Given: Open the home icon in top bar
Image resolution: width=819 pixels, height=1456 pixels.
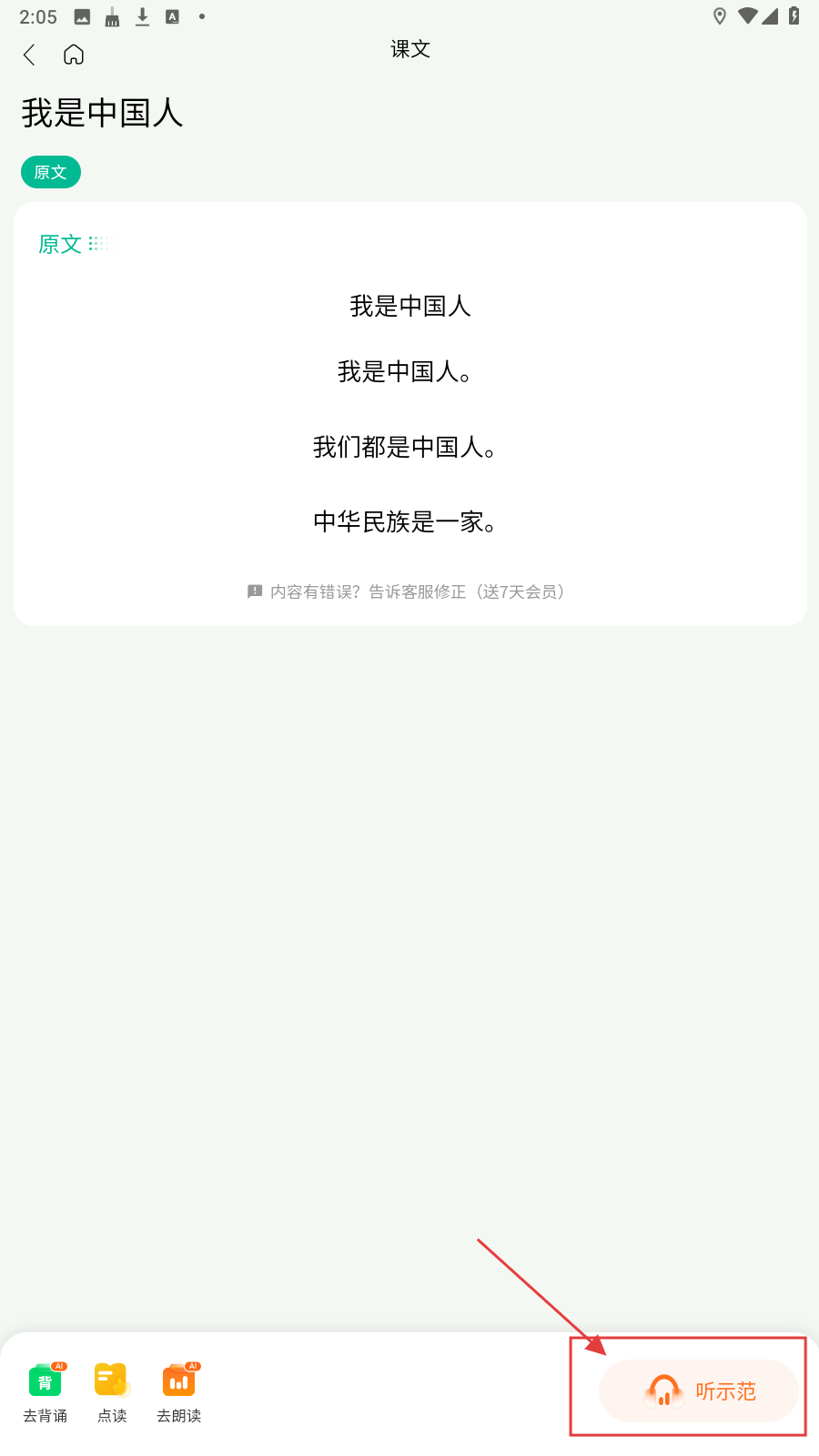Looking at the screenshot, I should click(74, 56).
